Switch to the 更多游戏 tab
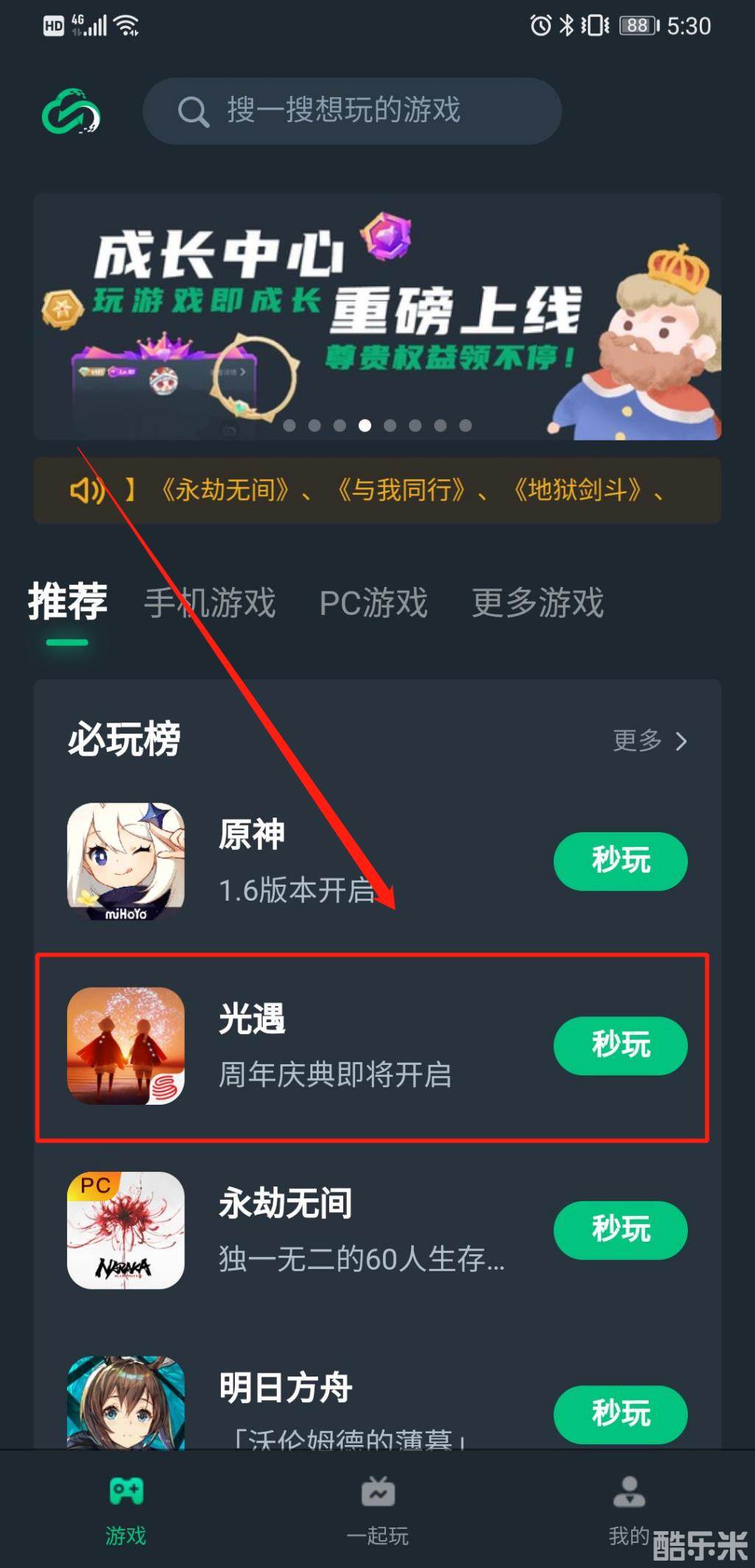Image resolution: width=755 pixels, height=1568 pixels. tap(537, 602)
